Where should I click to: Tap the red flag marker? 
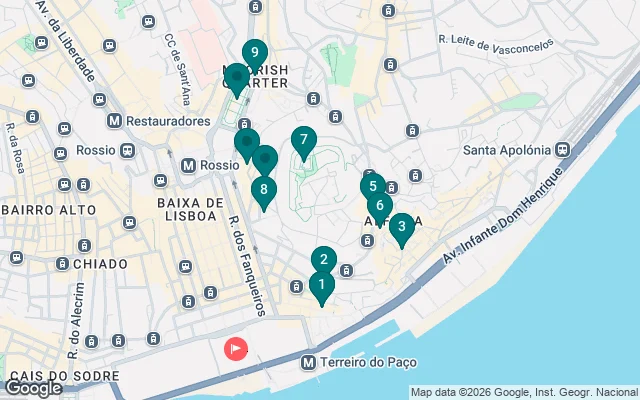pyautogui.click(x=236, y=349)
